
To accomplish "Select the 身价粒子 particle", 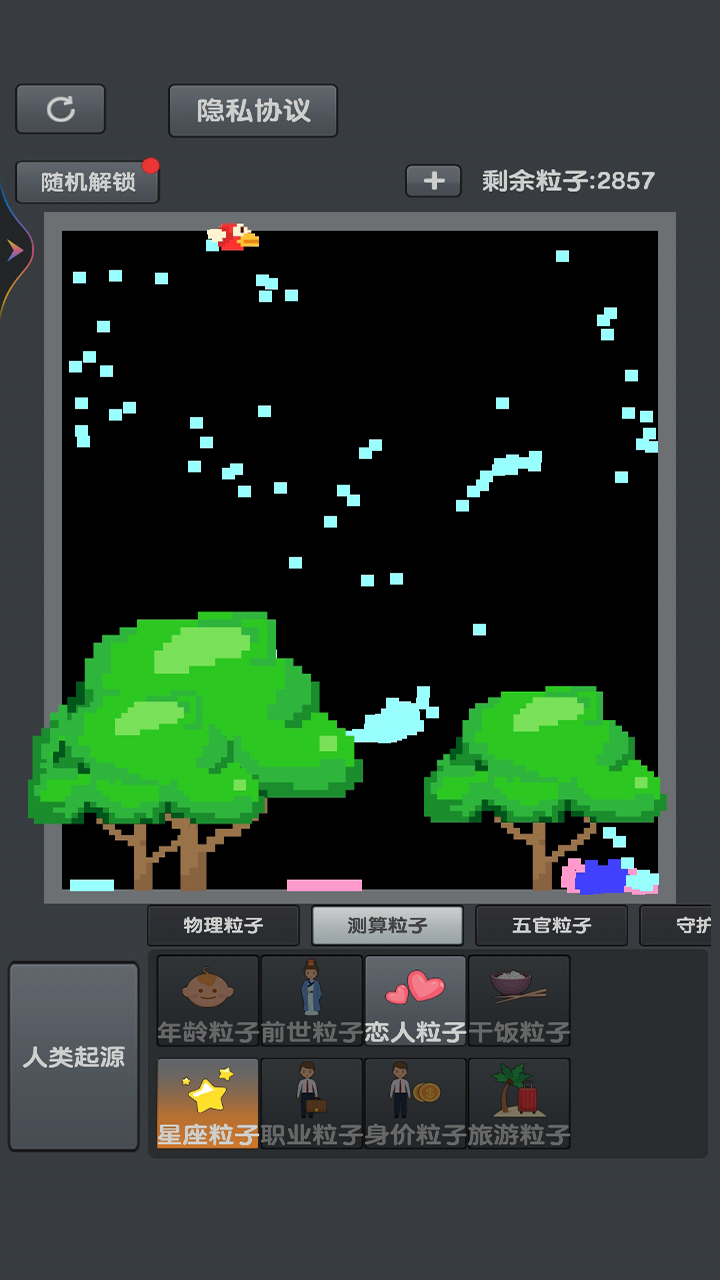I will tap(416, 1103).
